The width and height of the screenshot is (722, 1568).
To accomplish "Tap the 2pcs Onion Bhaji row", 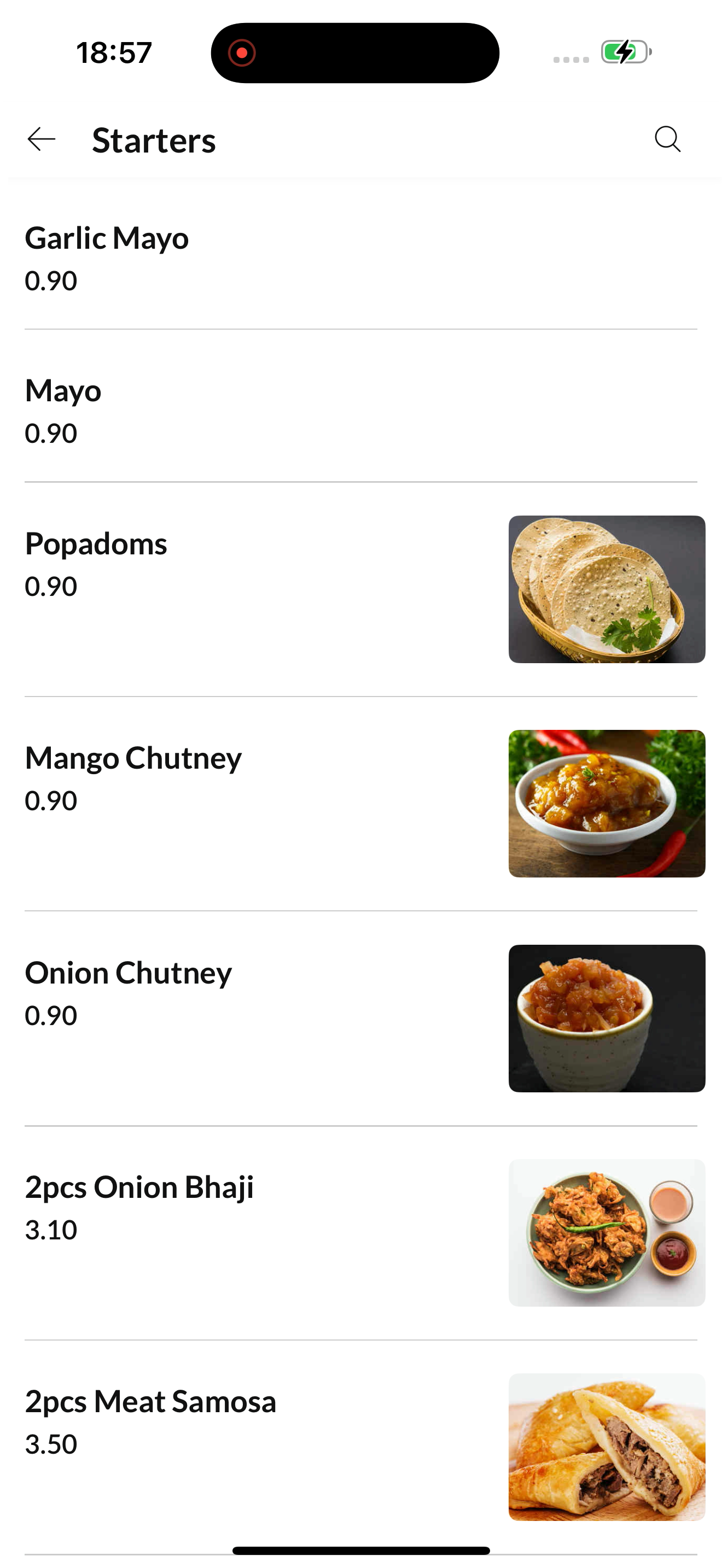I will [360, 1232].
